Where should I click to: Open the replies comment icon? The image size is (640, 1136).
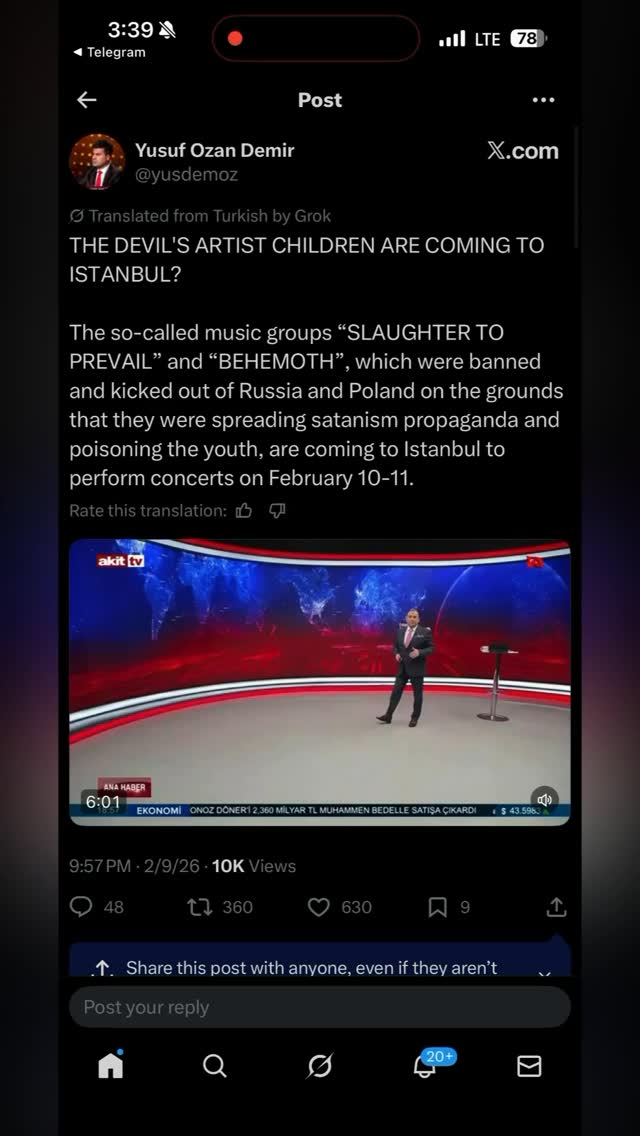(x=82, y=907)
